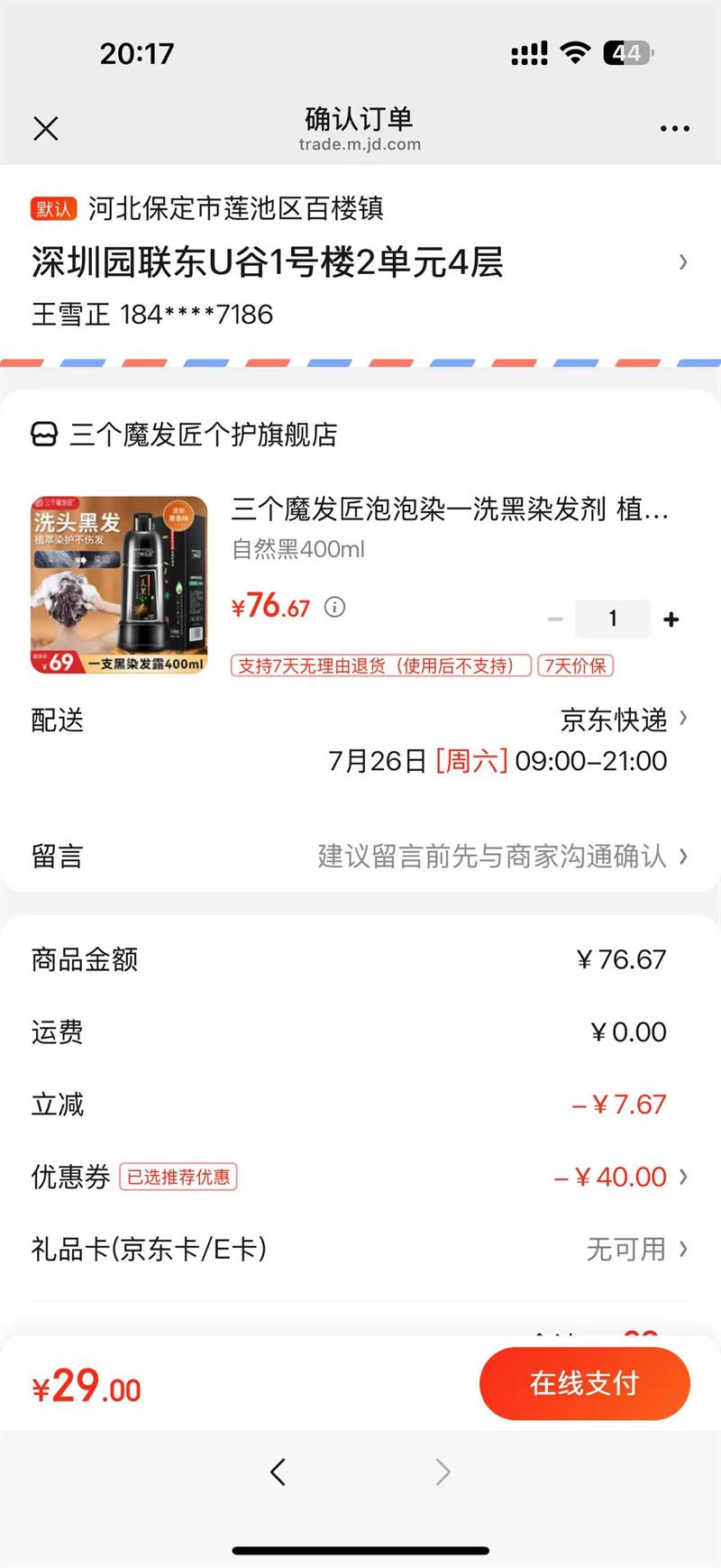Open the hair dye product thumbnail
Screen dimensions: 721x1568
coord(119,584)
